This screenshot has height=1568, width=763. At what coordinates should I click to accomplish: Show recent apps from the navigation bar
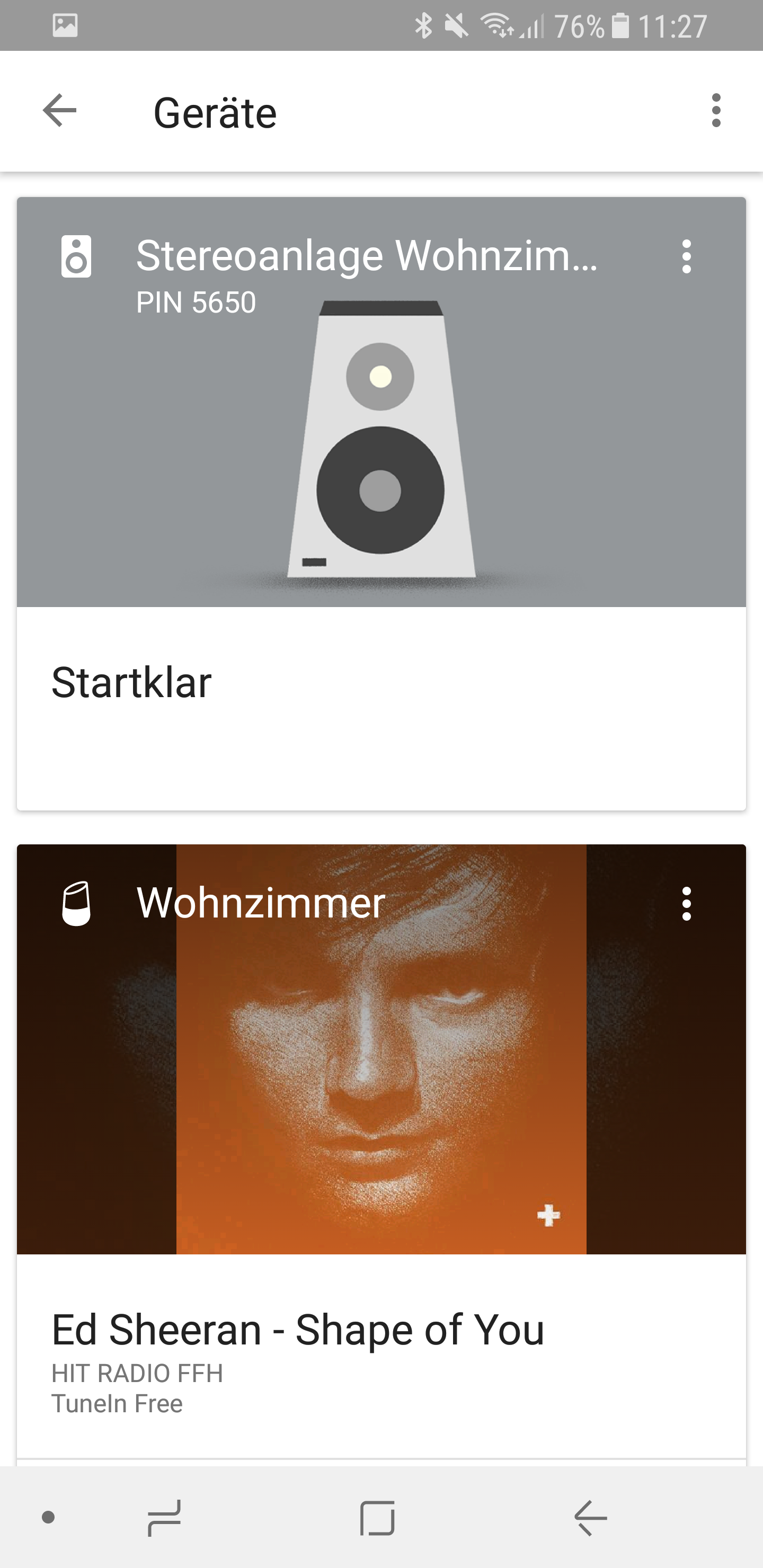pos(164,1517)
